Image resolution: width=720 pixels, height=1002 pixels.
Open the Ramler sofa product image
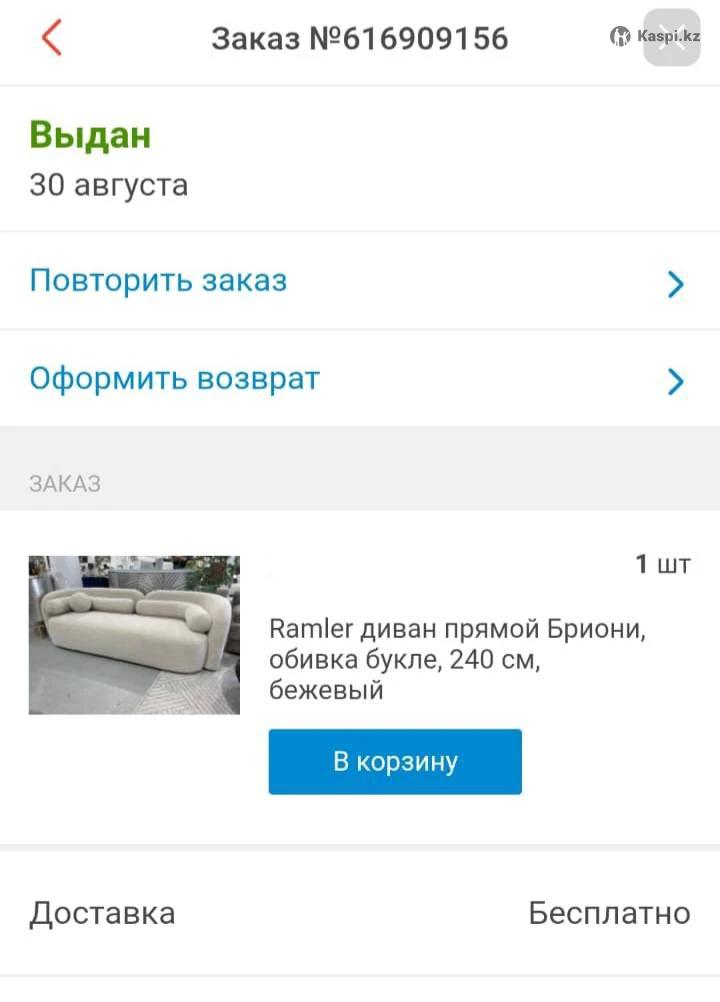point(134,635)
